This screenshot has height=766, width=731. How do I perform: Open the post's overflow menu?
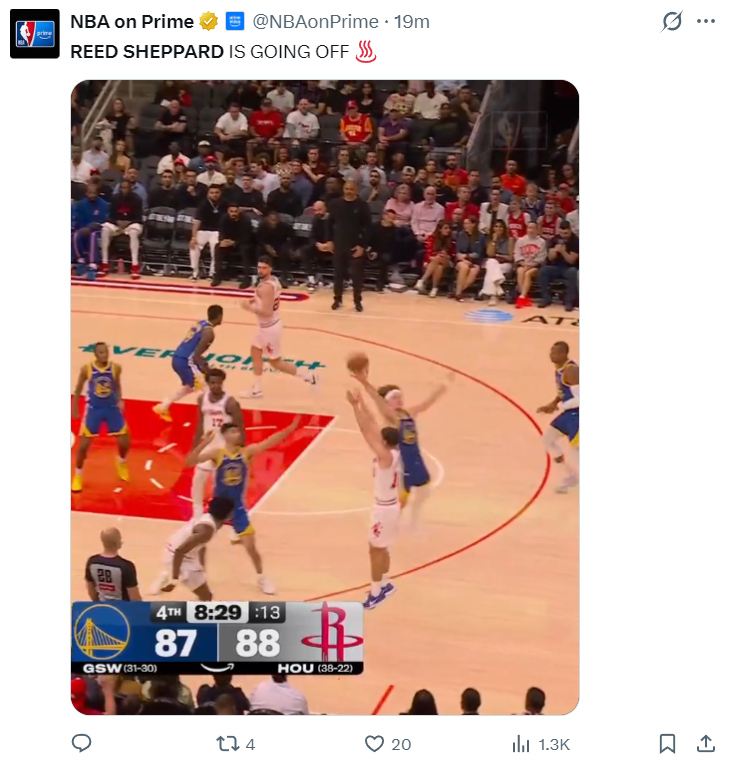(706, 21)
